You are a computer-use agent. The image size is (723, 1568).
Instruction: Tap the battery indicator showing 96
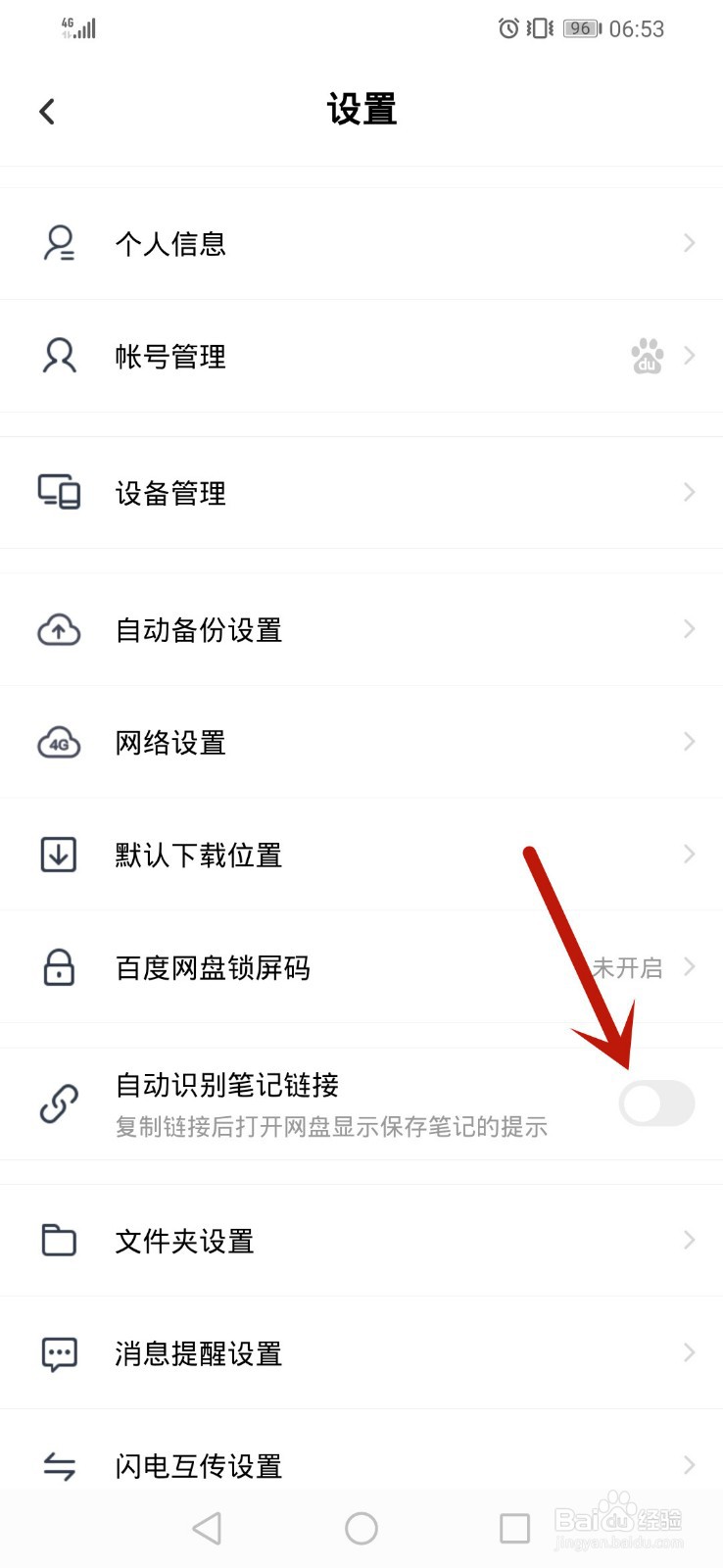tap(579, 28)
